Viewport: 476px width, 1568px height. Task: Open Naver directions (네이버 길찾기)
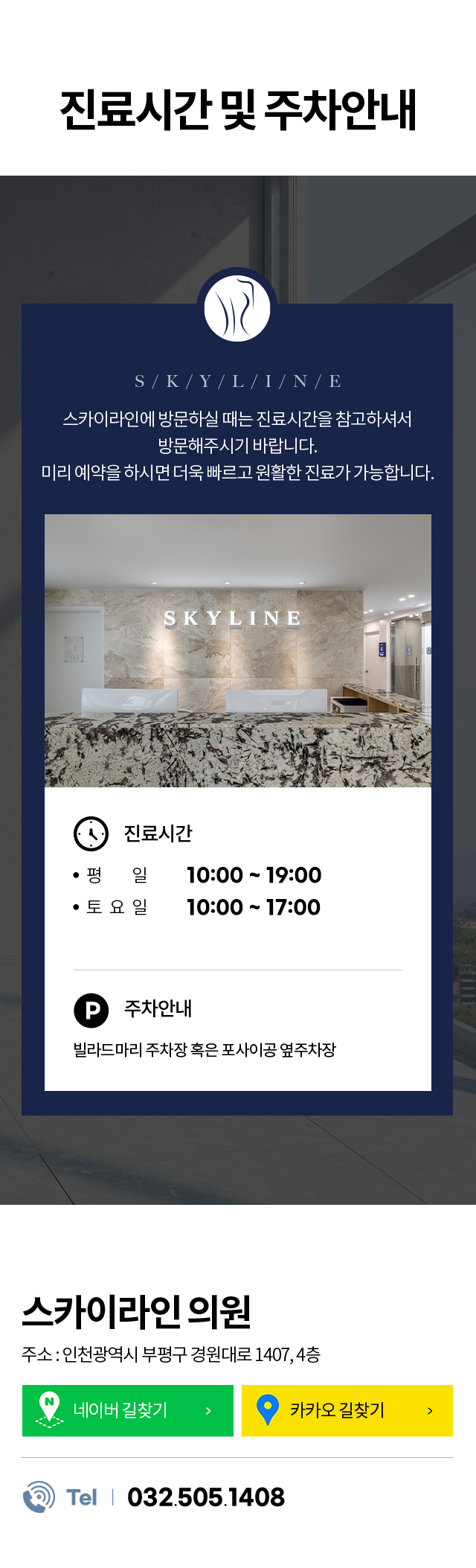point(127,1410)
